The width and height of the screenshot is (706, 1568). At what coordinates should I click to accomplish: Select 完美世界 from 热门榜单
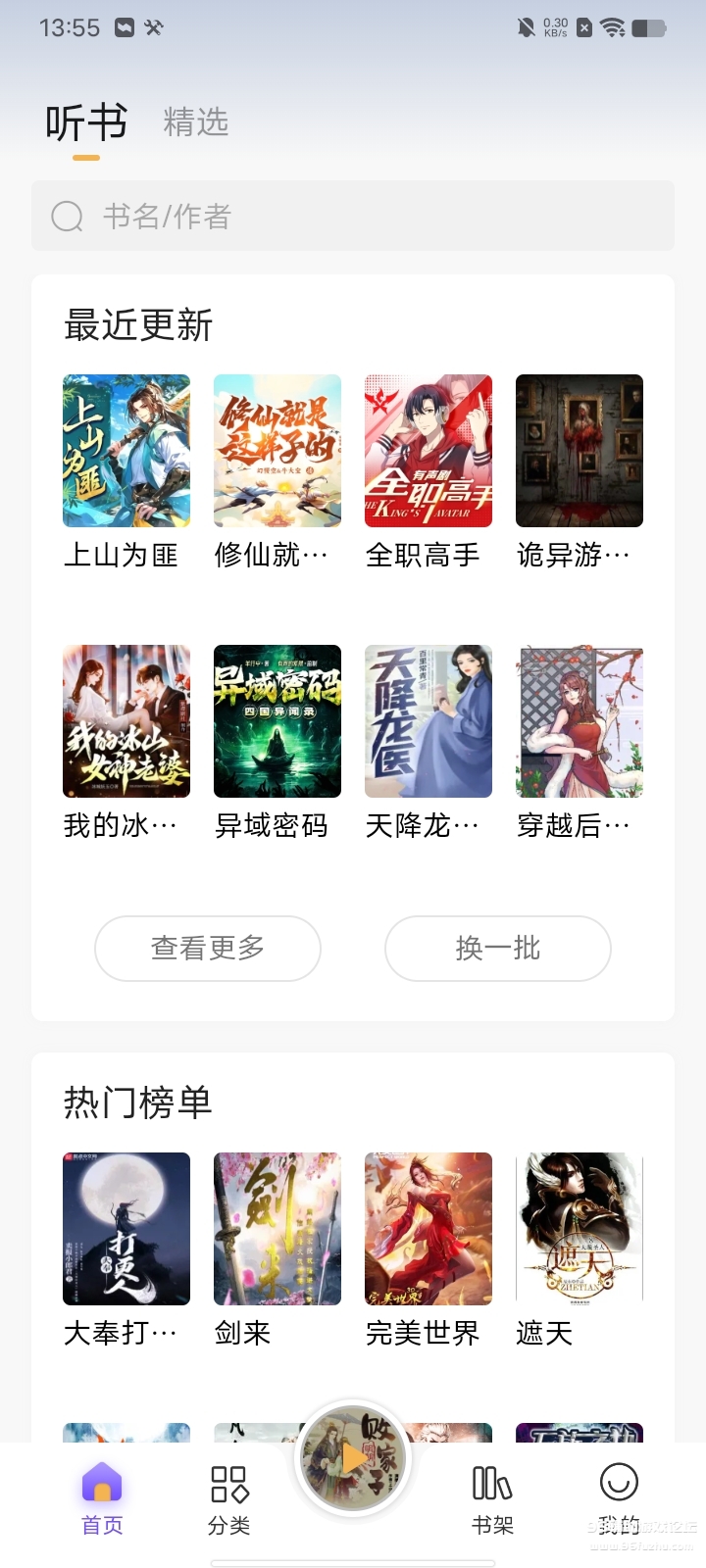(x=429, y=1229)
